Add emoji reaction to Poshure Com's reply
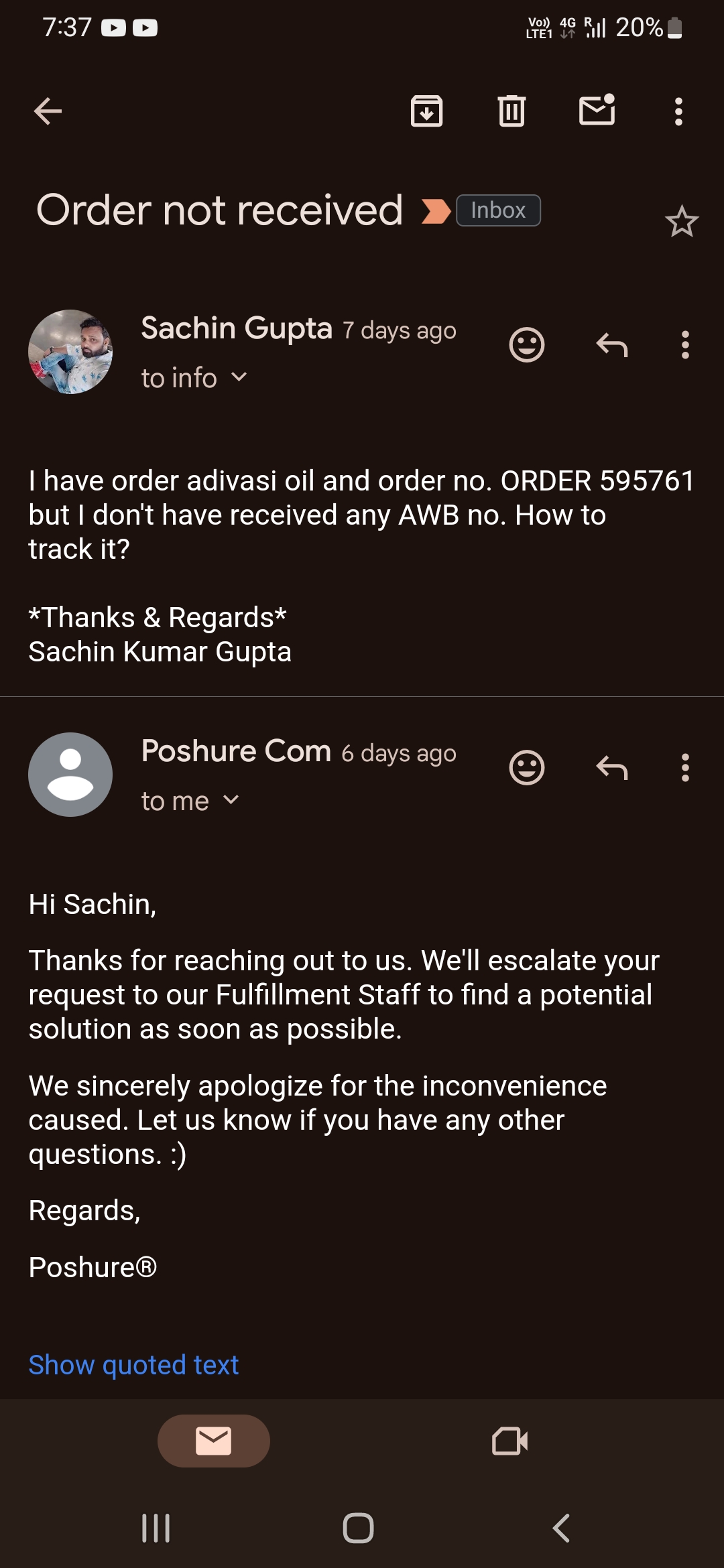This screenshot has height=1568, width=724. 527,768
